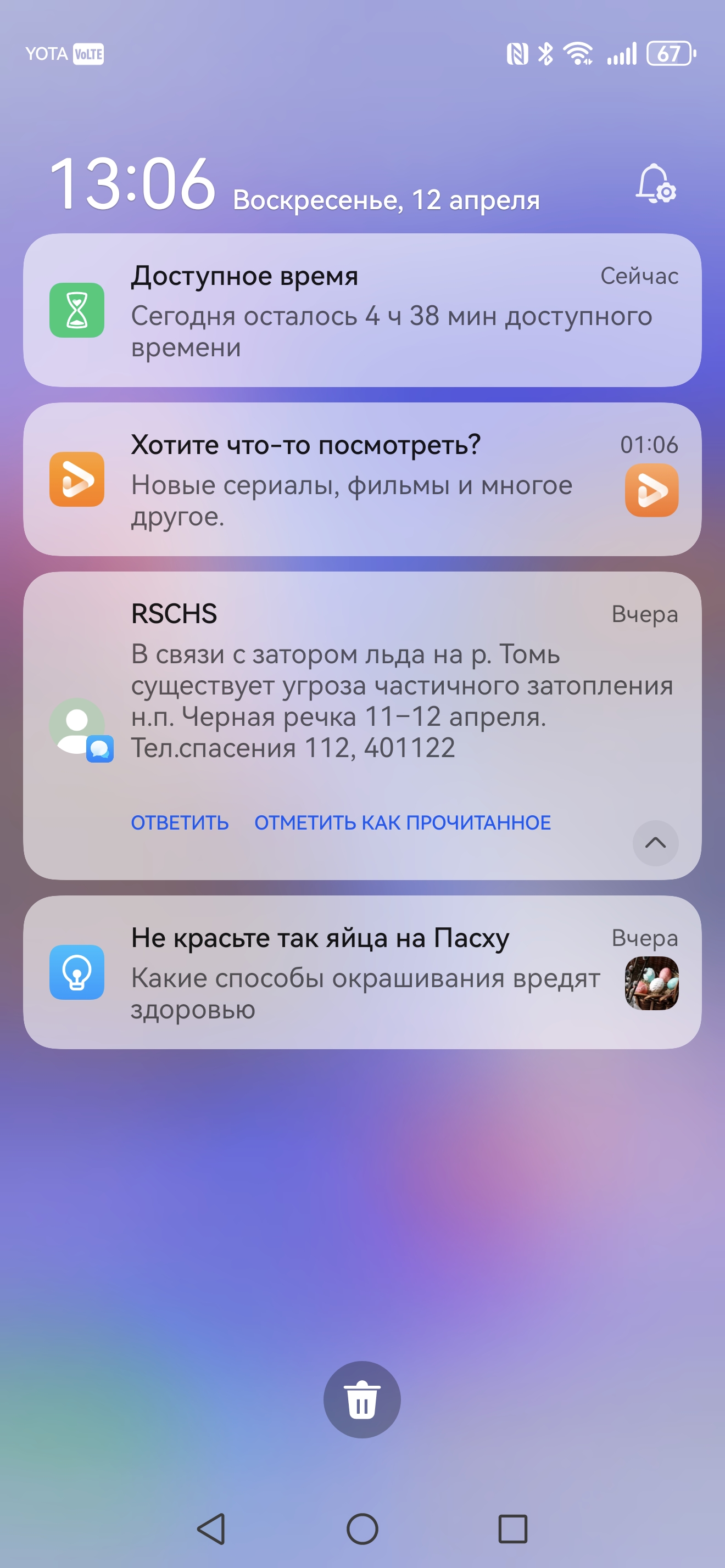Clear all notifications with trash button

pyautogui.click(x=362, y=1399)
